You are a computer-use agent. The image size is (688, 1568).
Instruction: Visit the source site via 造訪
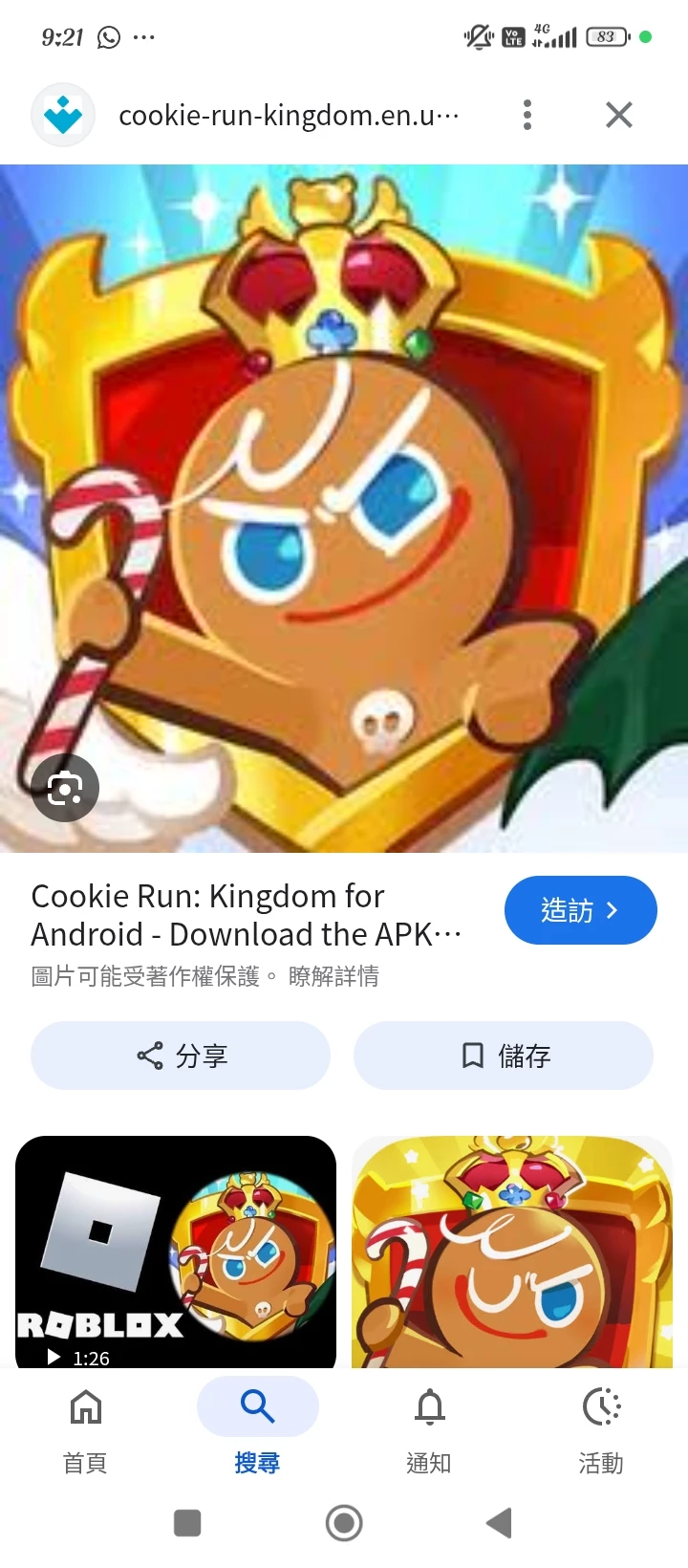tap(580, 910)
